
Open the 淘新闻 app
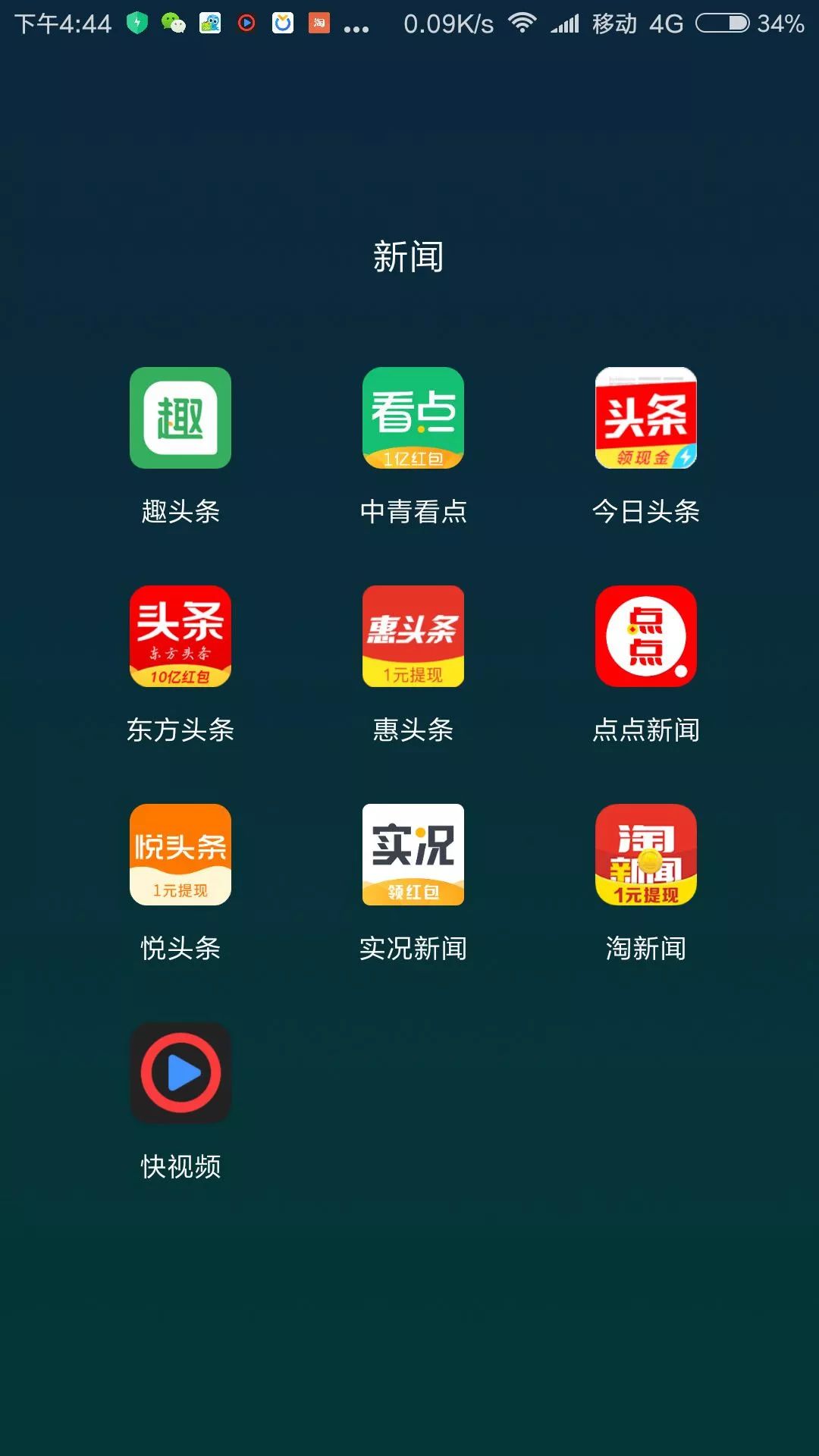pos(646,855)
